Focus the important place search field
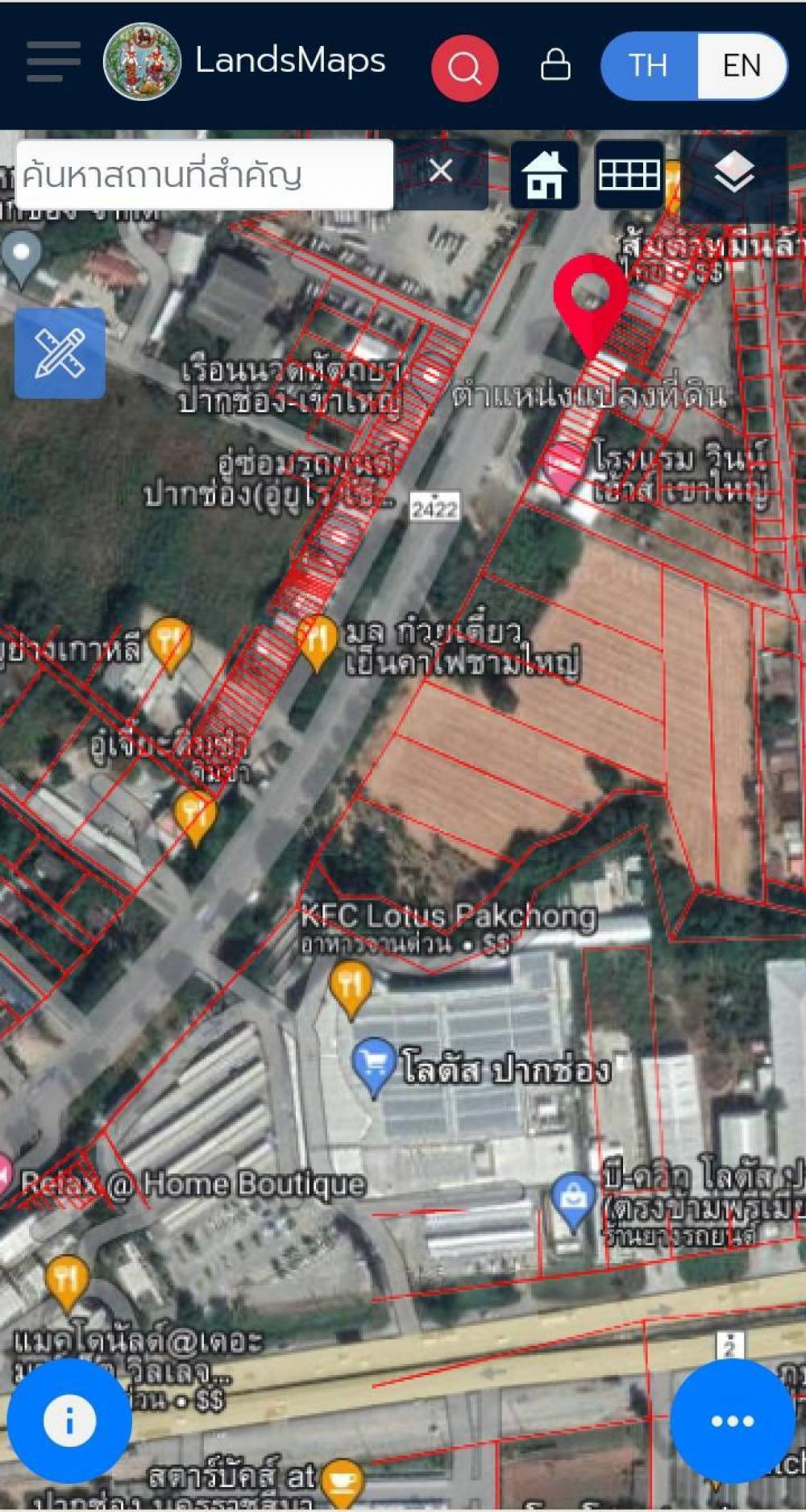The width and height of the screenshot is (806, 1512). [205, 174]
